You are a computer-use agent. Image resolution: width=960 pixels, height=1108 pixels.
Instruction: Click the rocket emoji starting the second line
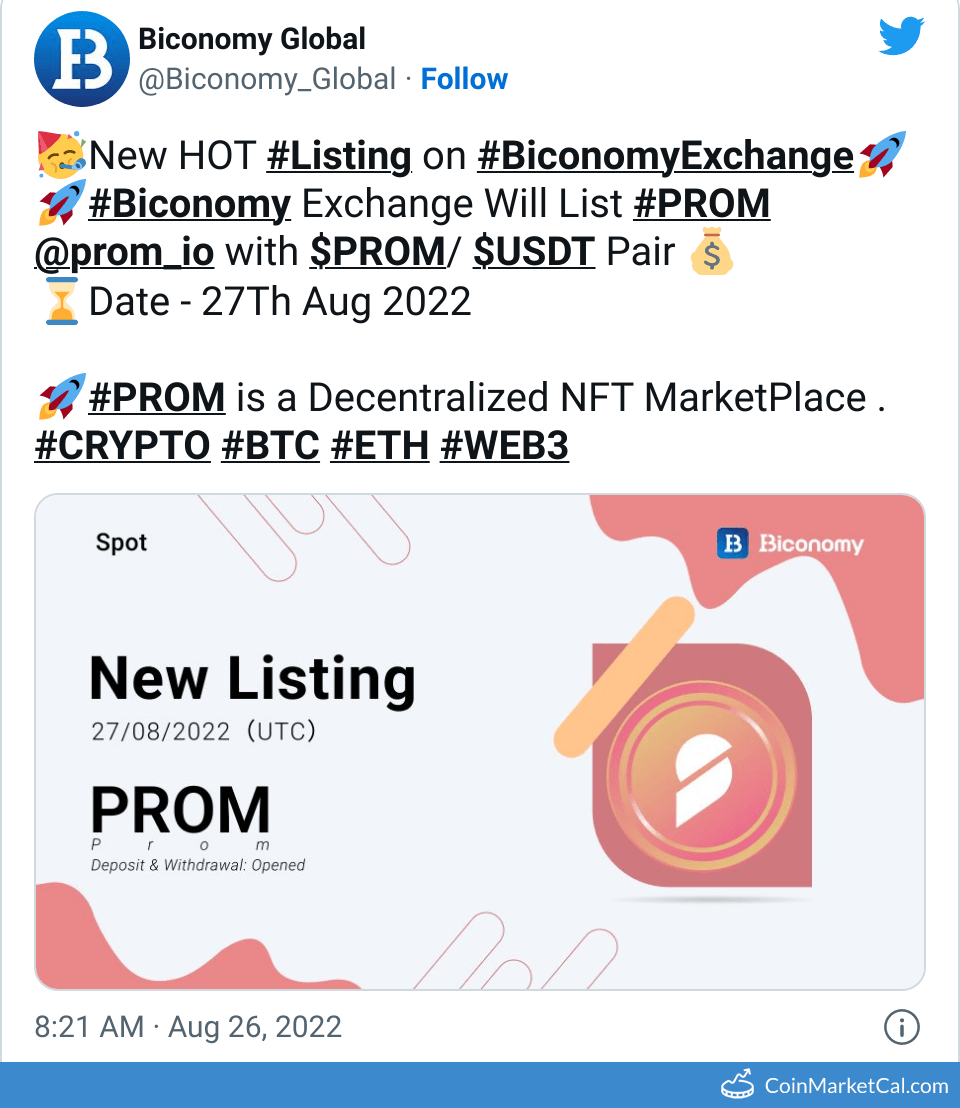tap(60, 204)
